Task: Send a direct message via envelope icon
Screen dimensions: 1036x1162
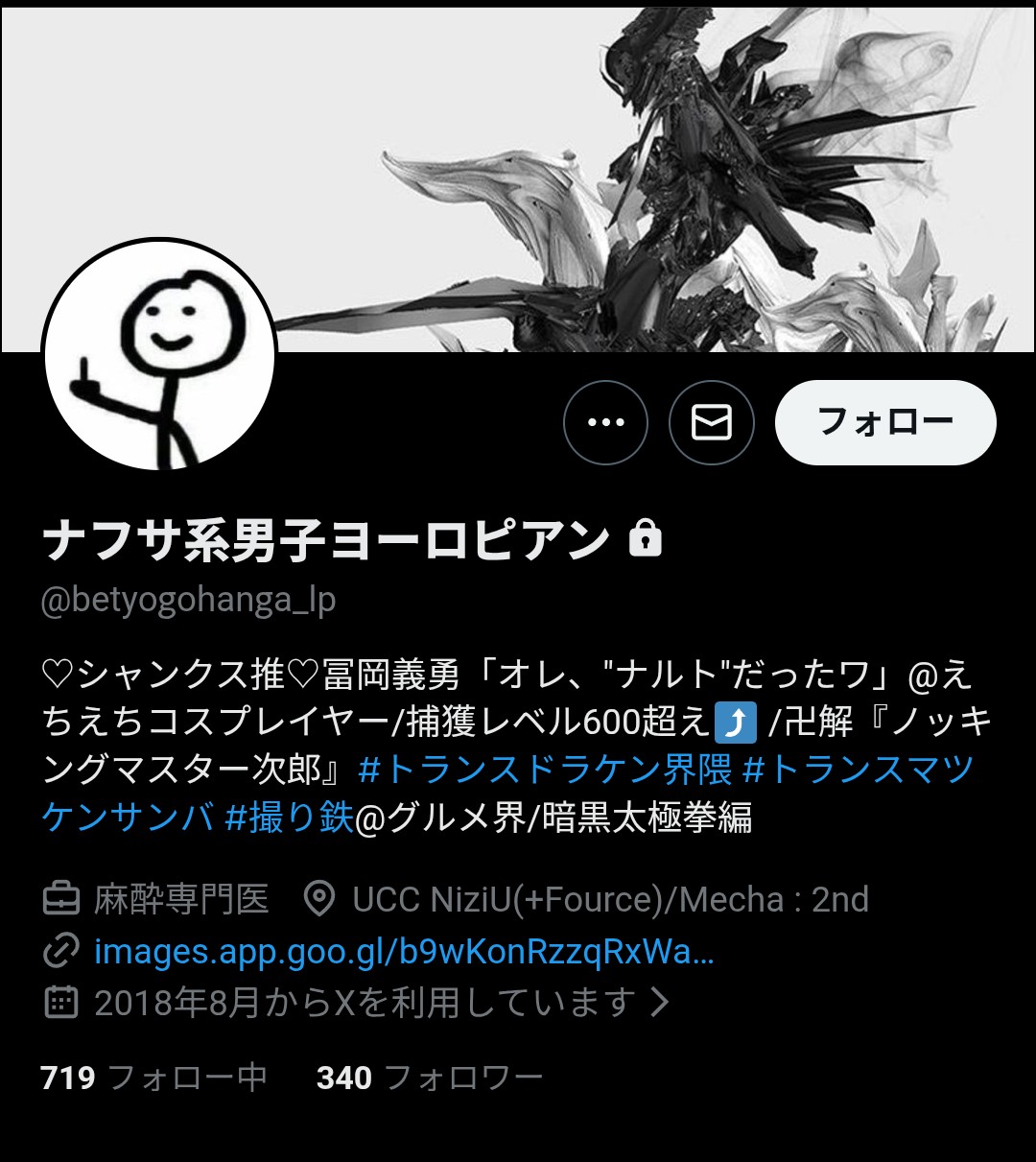Action: pos(711,423)
